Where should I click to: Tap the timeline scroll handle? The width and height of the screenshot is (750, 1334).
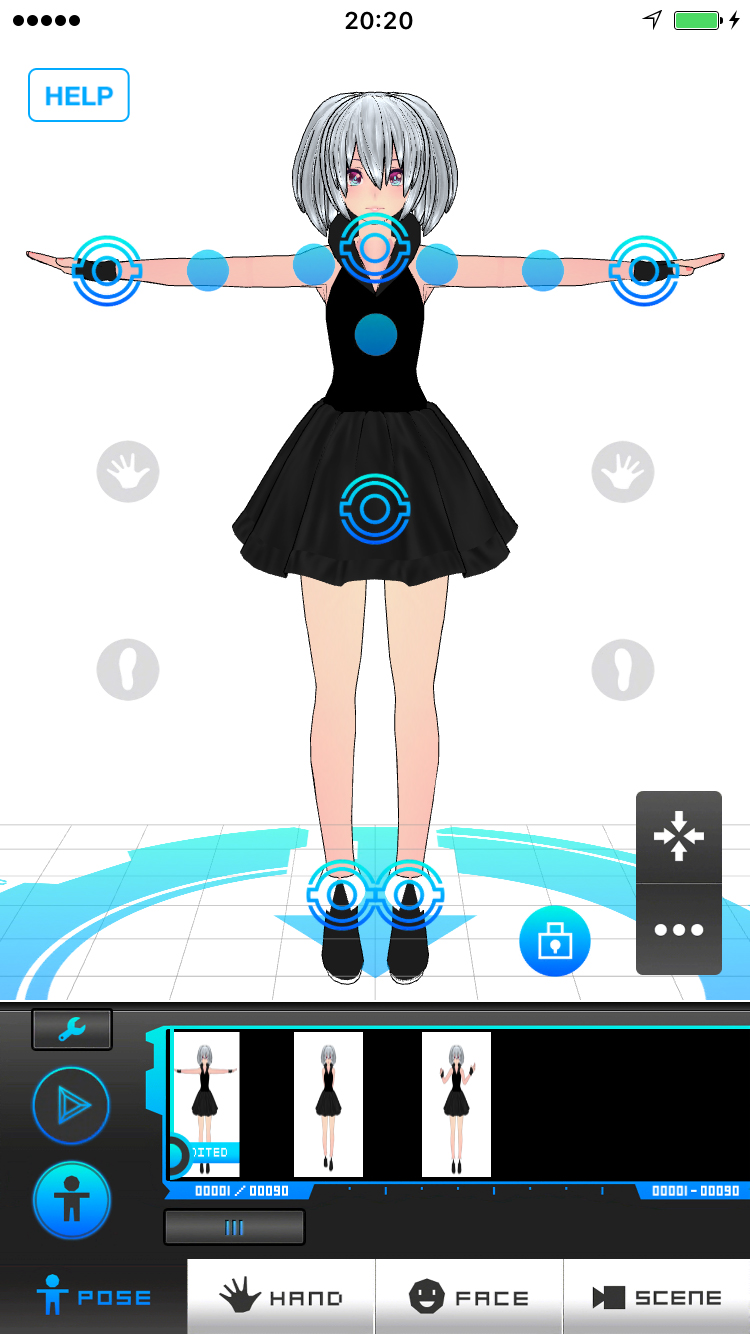235,1227
